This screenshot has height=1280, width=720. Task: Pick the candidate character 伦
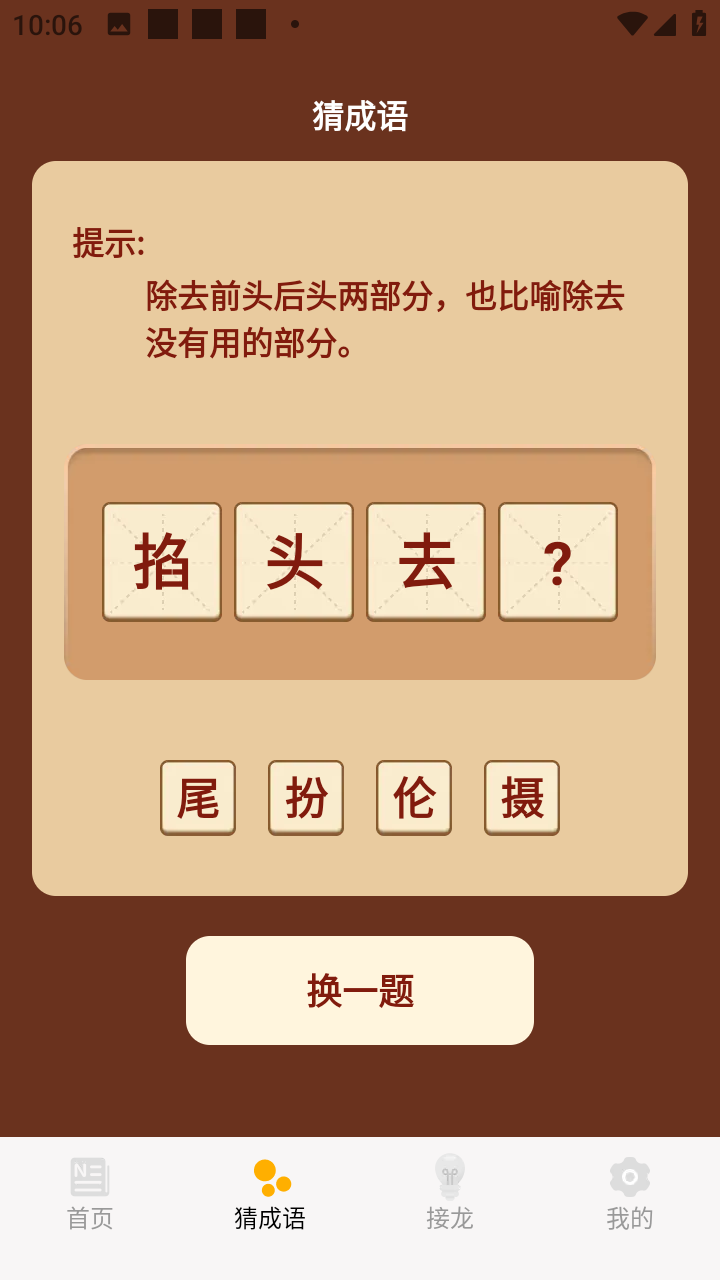tap(414, 797)
